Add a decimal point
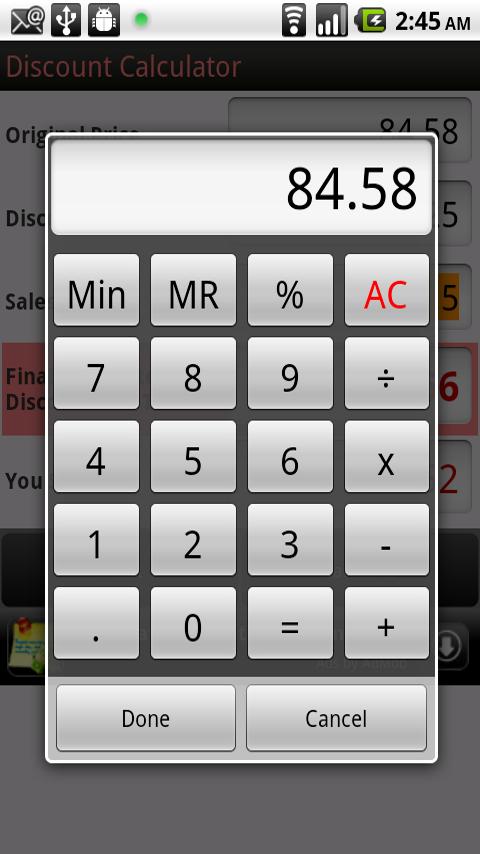 coord(96,623)
